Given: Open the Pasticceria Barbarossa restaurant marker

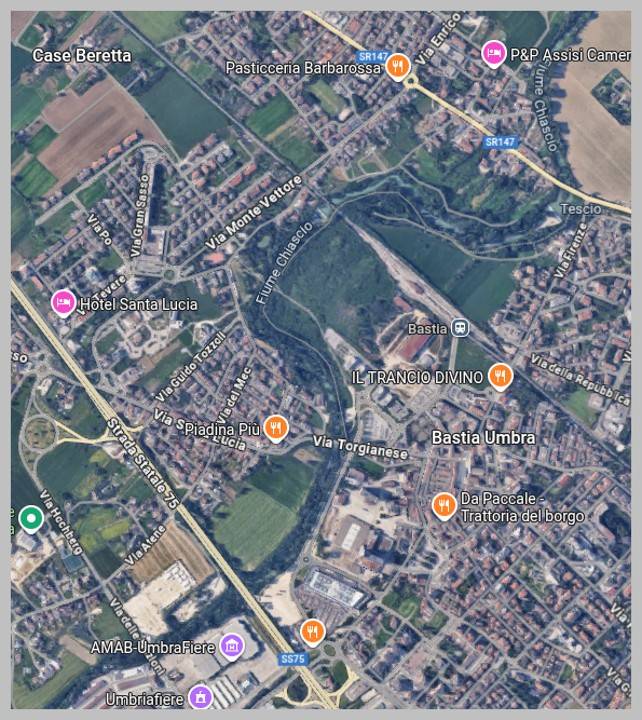Looking at the screenshot, I should 398,67.
